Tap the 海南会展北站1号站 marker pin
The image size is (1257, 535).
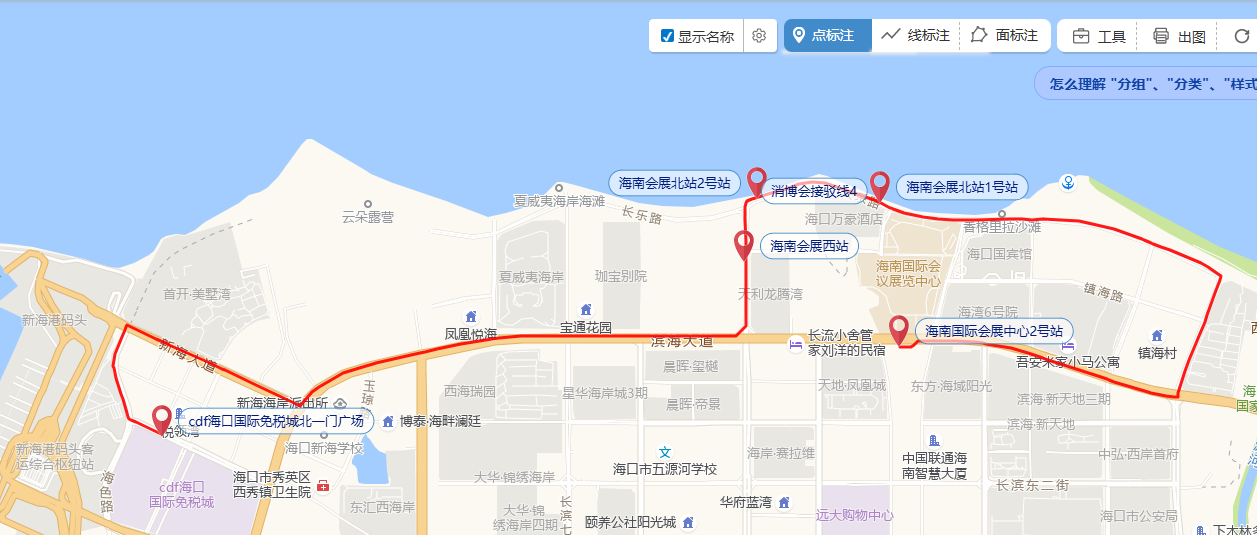click(x=880, y=184)
